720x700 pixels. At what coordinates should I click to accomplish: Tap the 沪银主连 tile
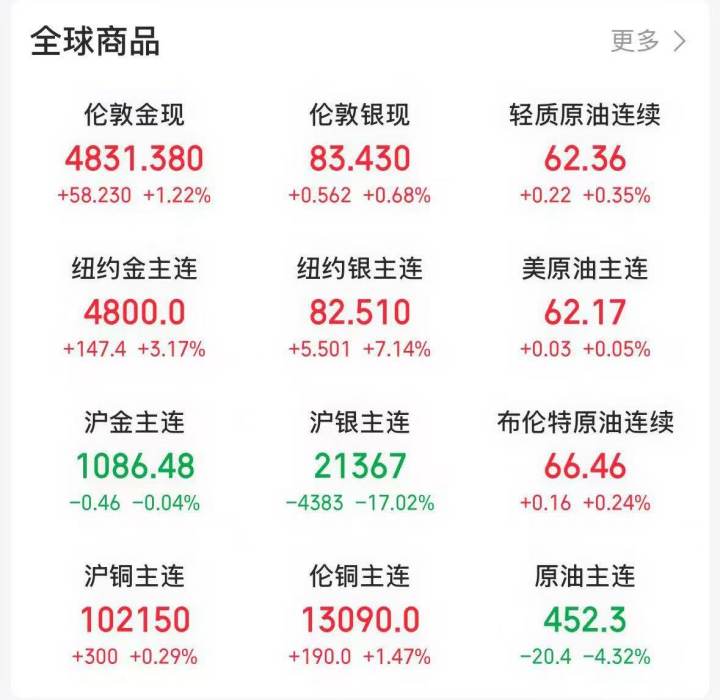pos(360,465)
